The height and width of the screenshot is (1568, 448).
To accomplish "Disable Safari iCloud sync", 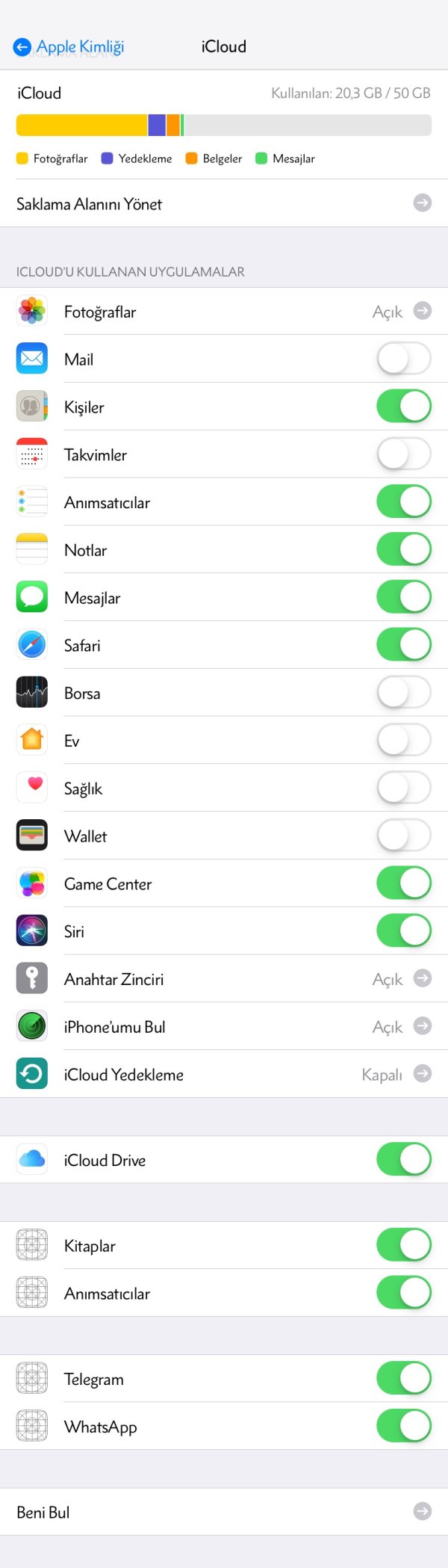I will pos(403,645).
